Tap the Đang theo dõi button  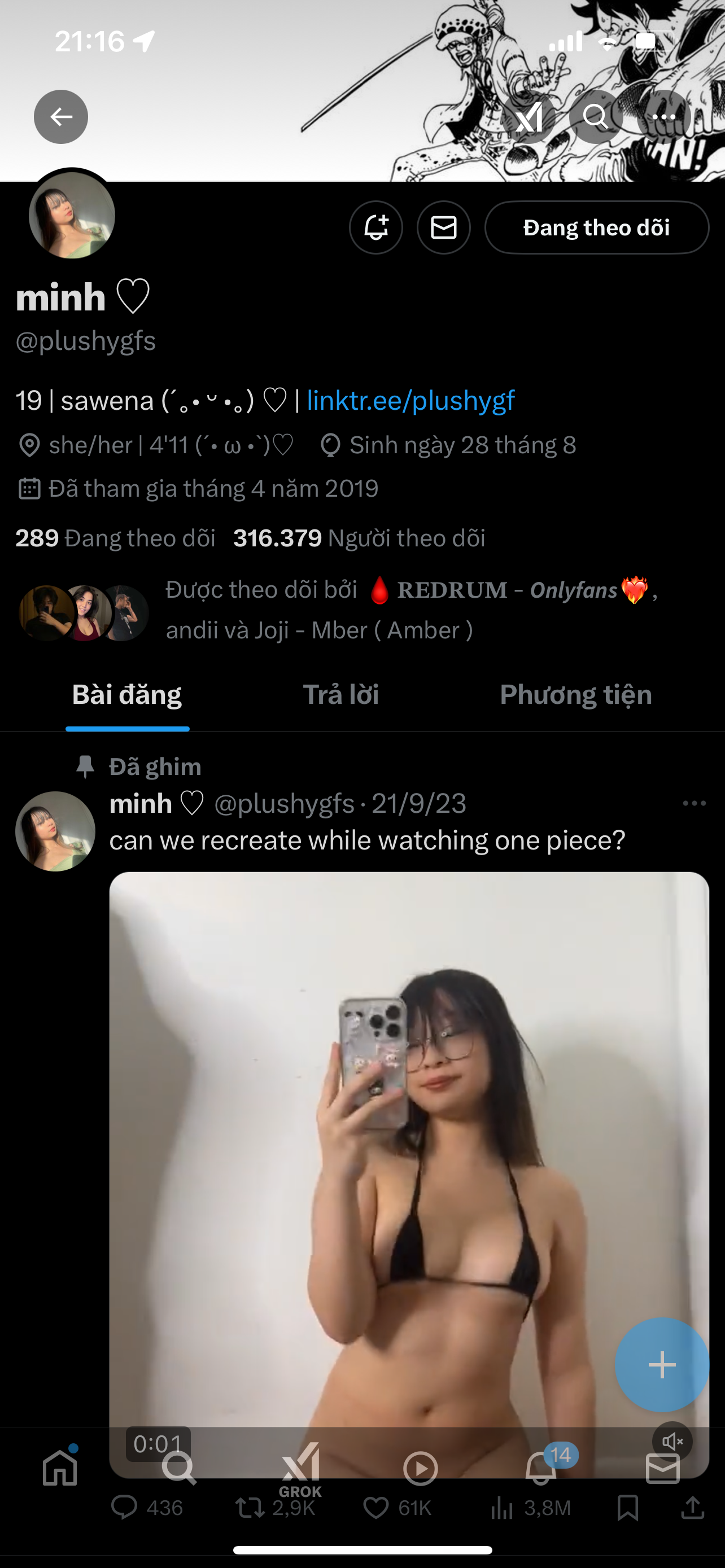[597, 227]
